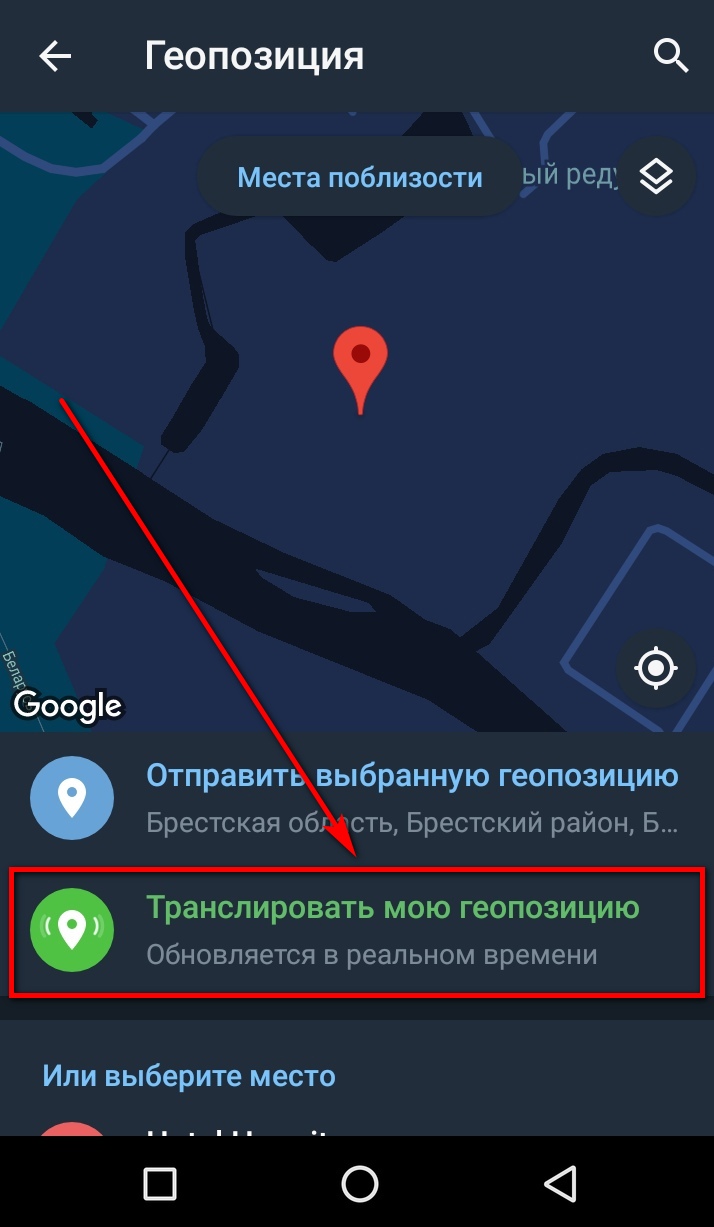
Task: Center map on my current location
Action: click(x=656, y=667)
